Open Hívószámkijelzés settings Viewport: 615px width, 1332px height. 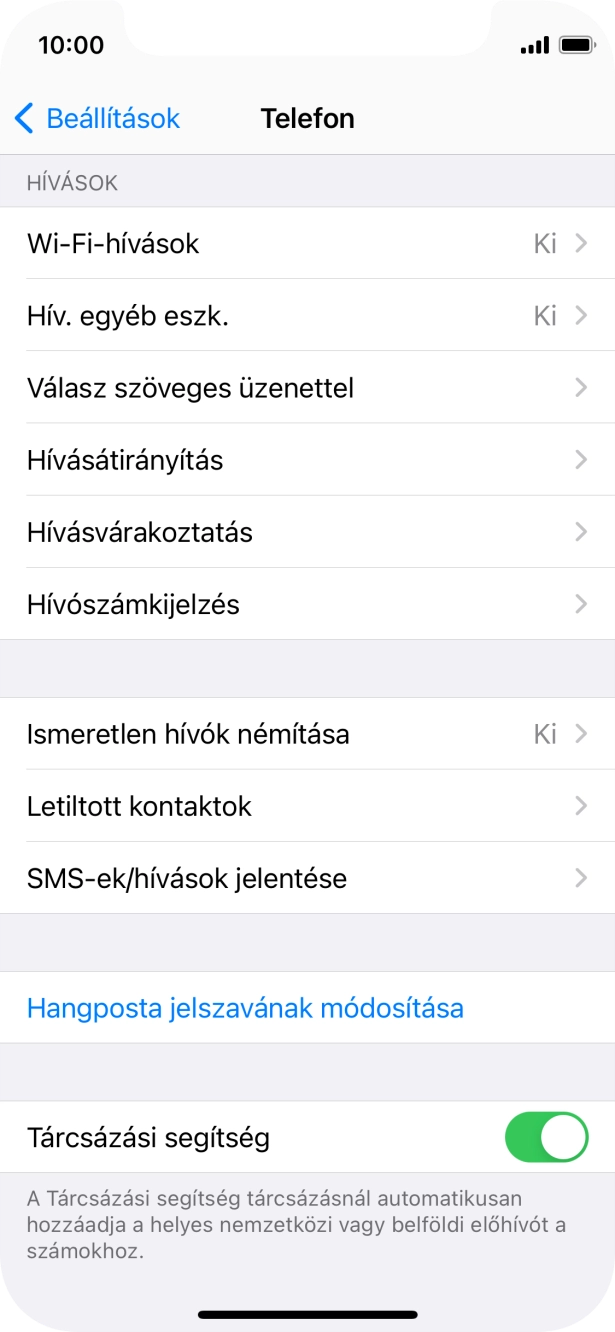pos(307,604)
